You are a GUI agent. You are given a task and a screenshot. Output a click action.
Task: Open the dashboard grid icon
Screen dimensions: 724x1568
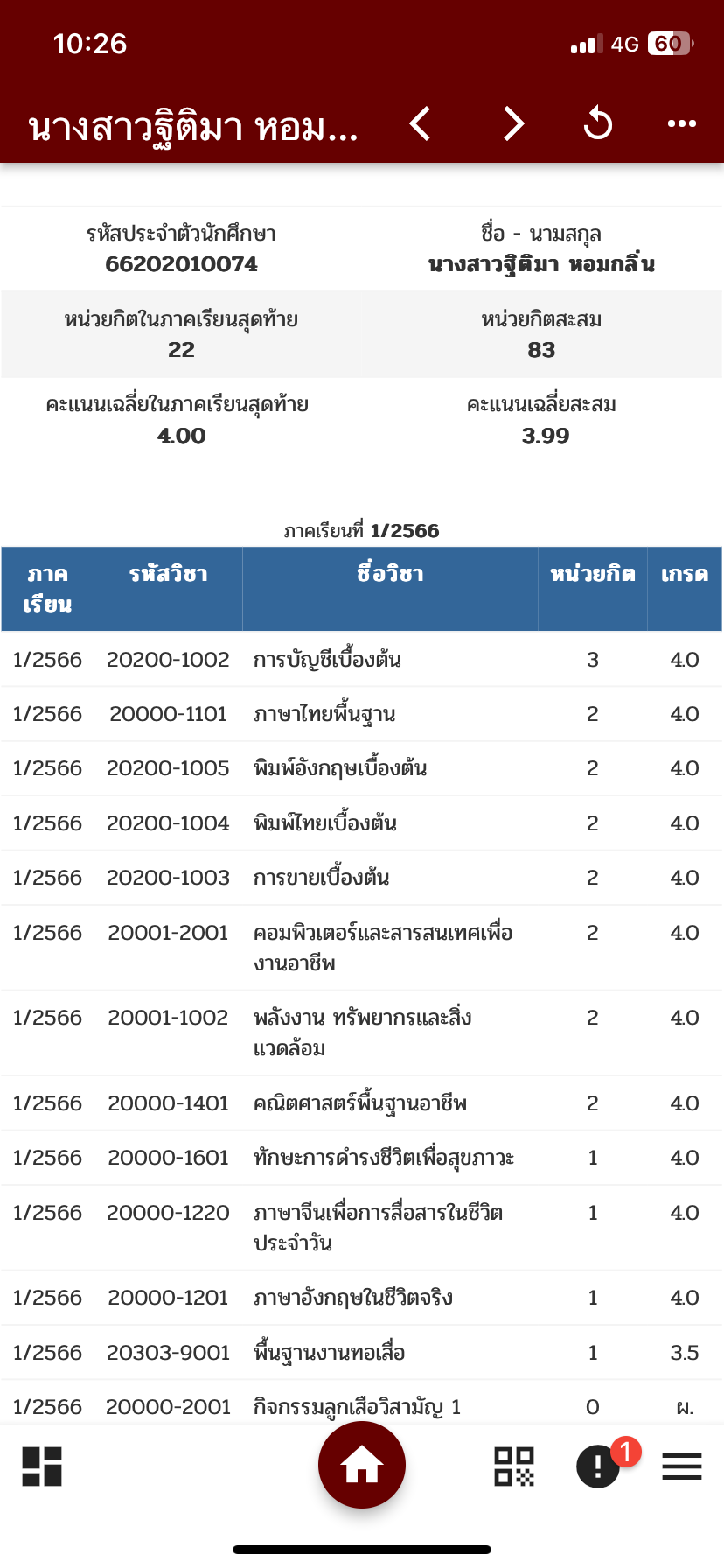pyautogui.click(x=42, y=1466)
